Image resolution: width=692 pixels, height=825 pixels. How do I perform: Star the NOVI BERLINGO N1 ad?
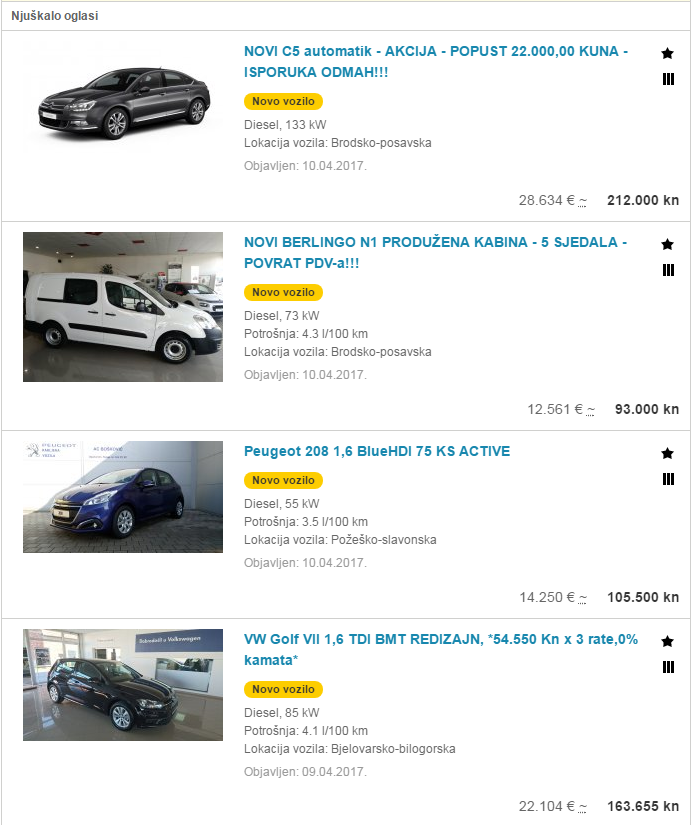[x=668, y=244]
